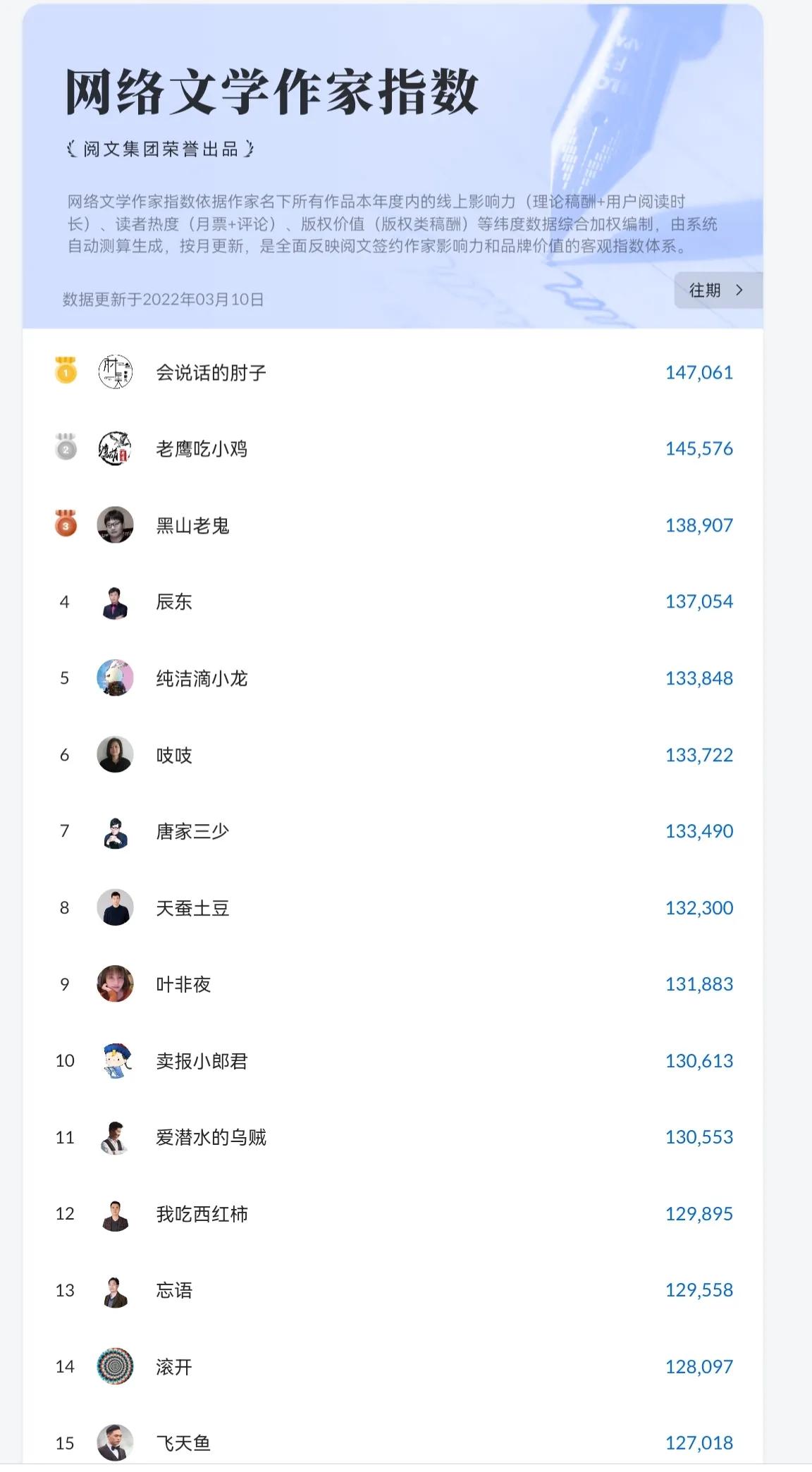This screenshot has height=1472, width=812.
Task: Open 老鹰吃小鸡's author avatar
Action: click(115, 449)
